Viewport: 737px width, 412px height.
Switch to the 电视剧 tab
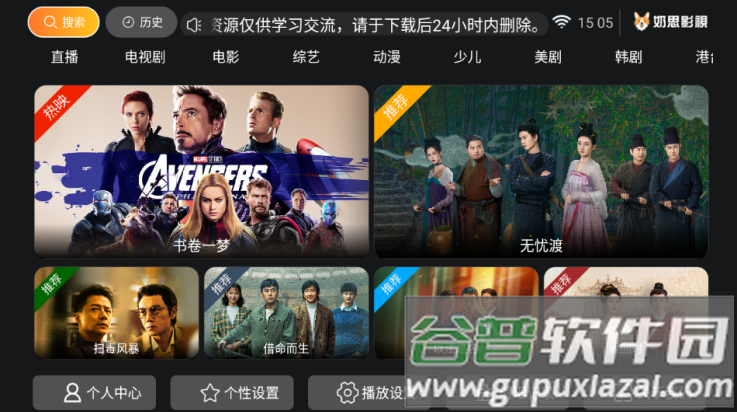coord(145,56)
